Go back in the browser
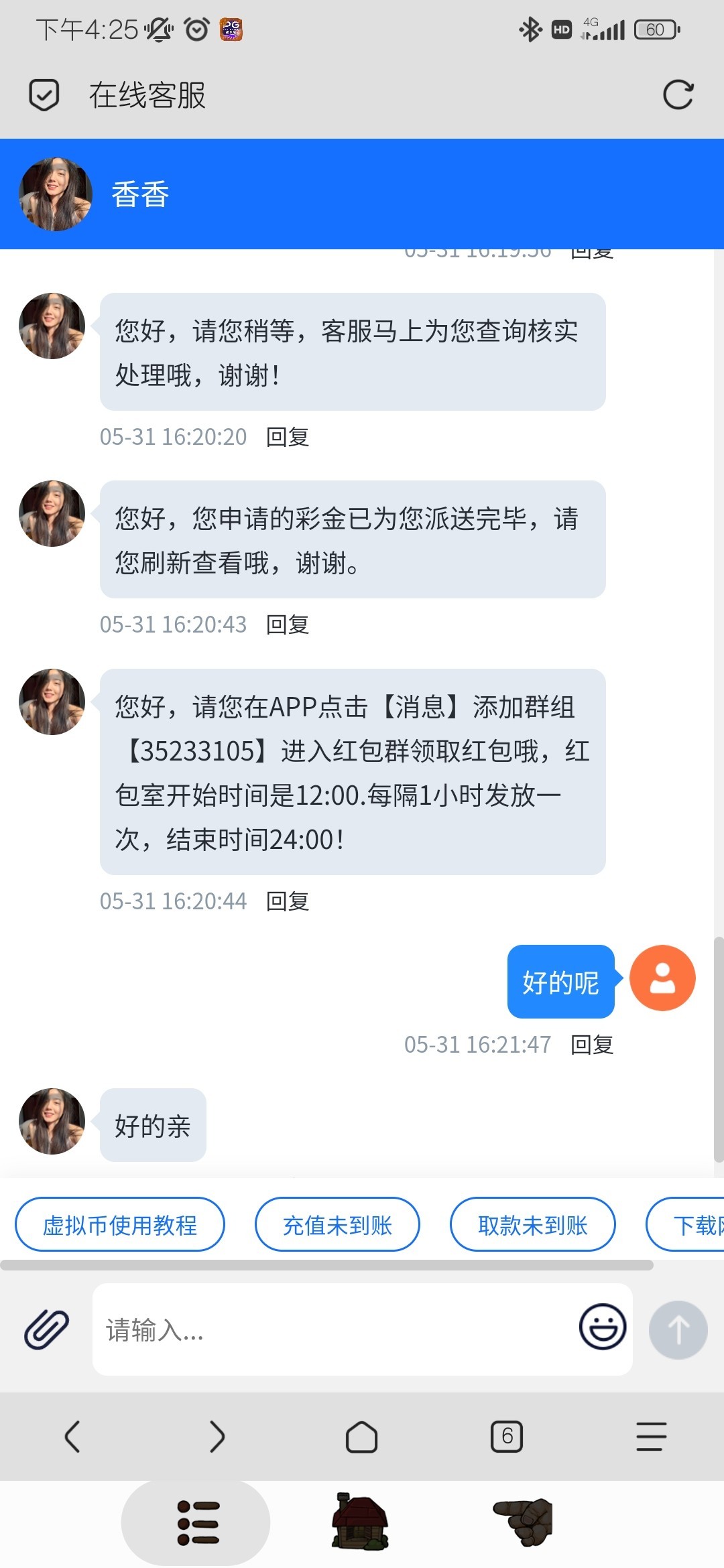 coord(72,1436)
